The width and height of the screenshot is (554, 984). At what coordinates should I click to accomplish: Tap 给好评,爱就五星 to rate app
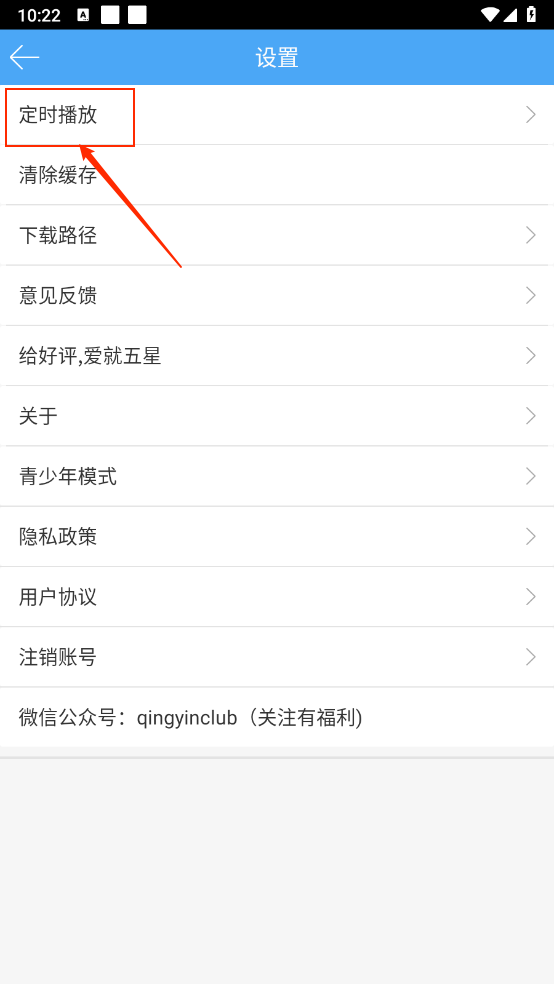pyautogui.click(x=277, y=356)
